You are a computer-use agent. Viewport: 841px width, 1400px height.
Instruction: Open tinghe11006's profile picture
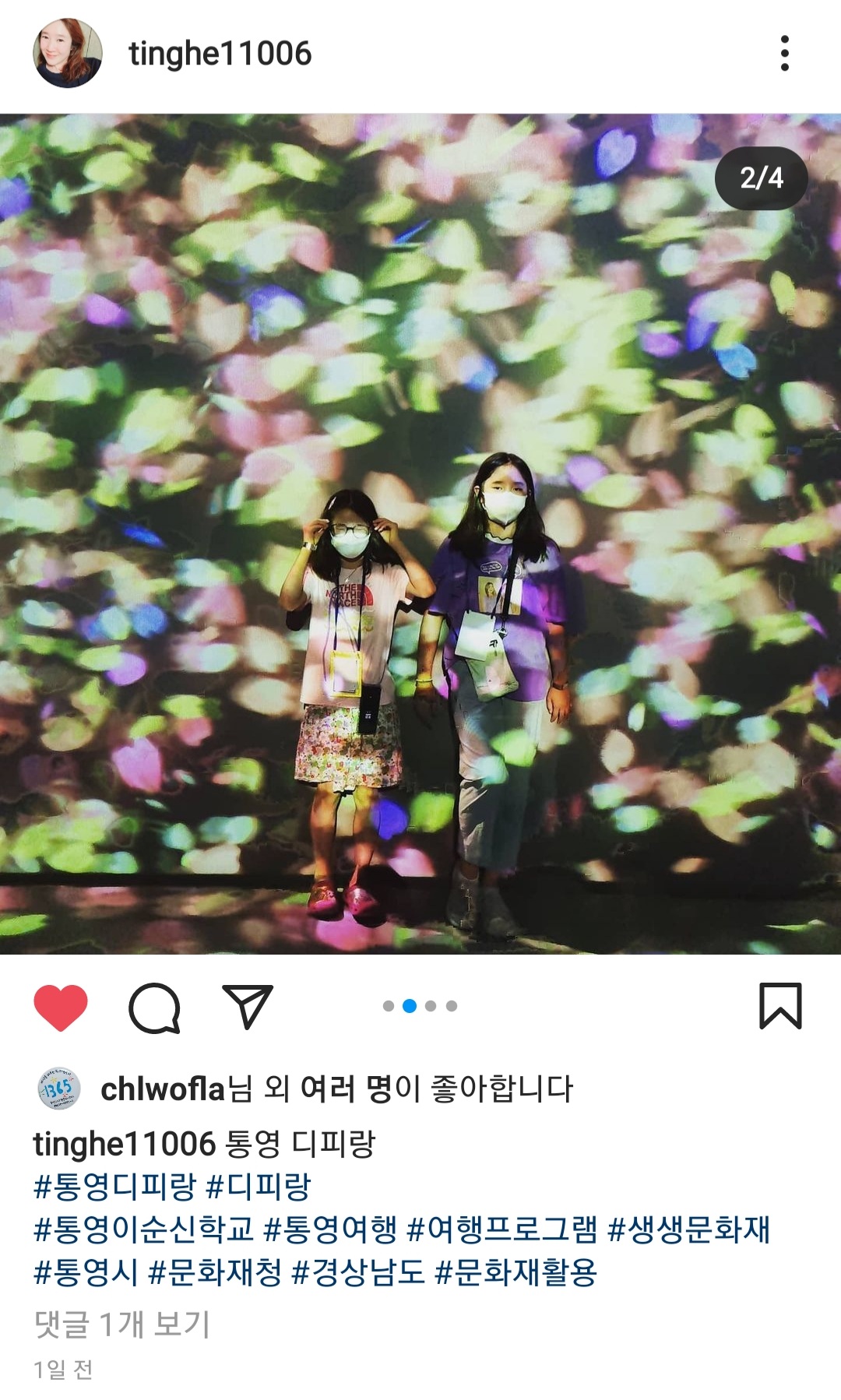67,53
